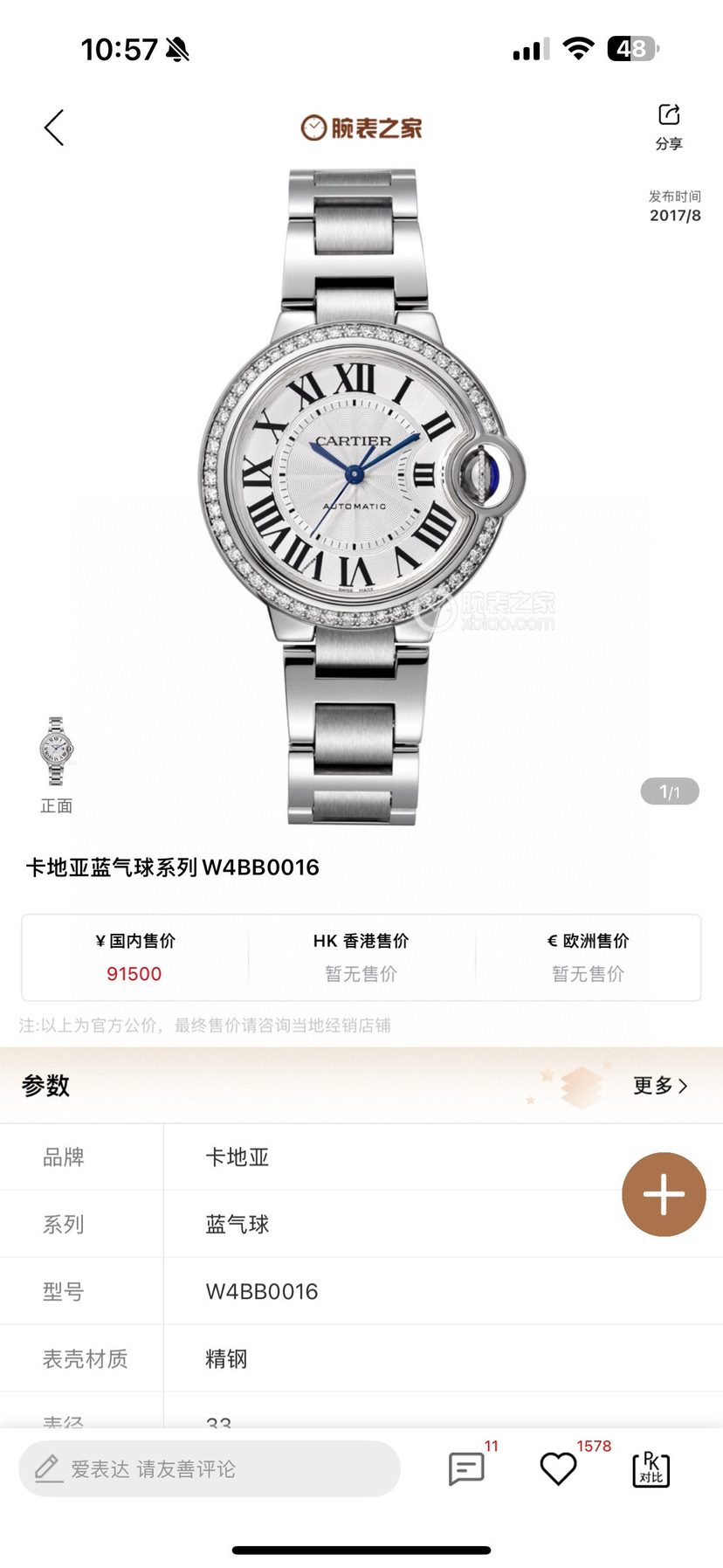Image resolution: width=723 pixels, height=1568 pixels.
Task: Like this watch with the heart icon
Action: tap(558, 1469)
